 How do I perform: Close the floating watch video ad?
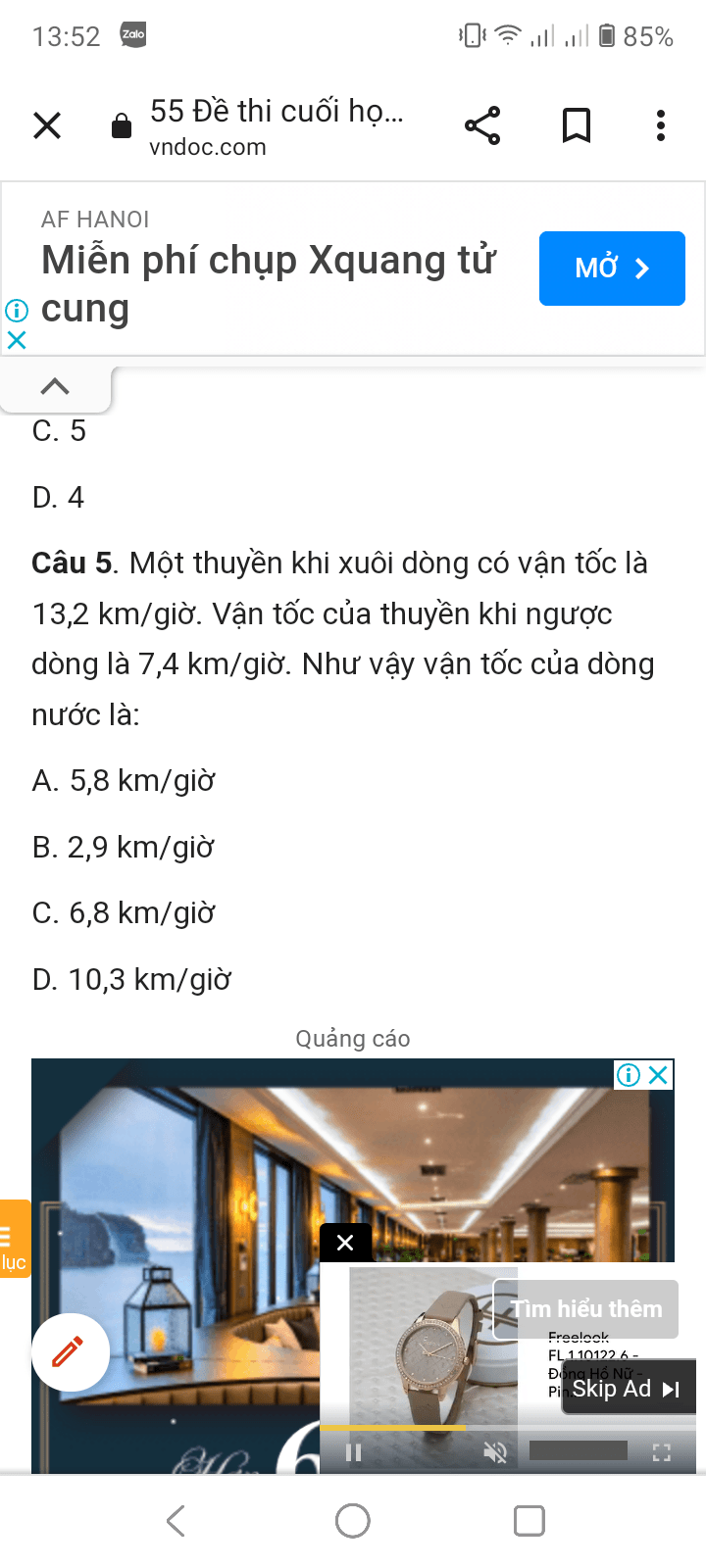tap(345, 1243)
